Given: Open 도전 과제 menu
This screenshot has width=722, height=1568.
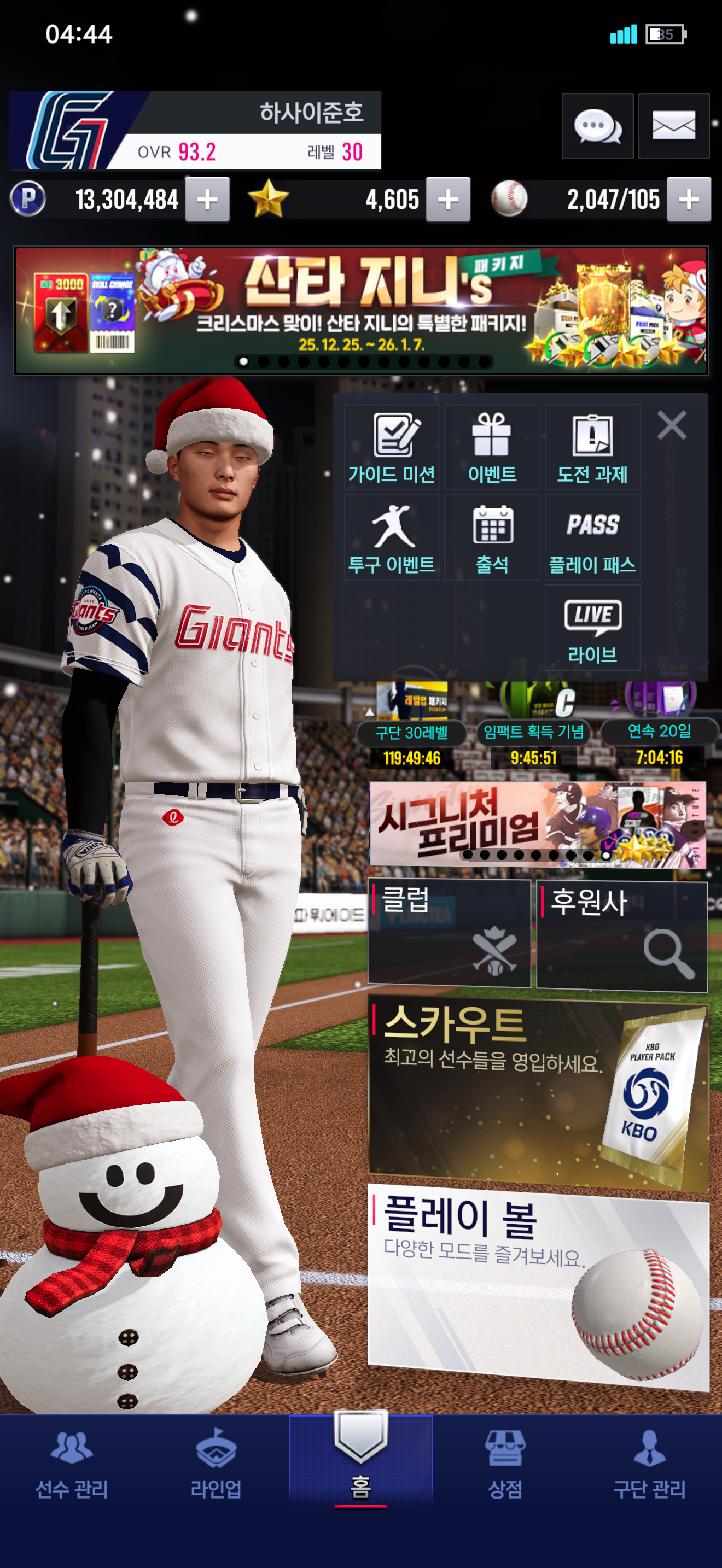Looking at the screenshot, I should tap(592, 447).
